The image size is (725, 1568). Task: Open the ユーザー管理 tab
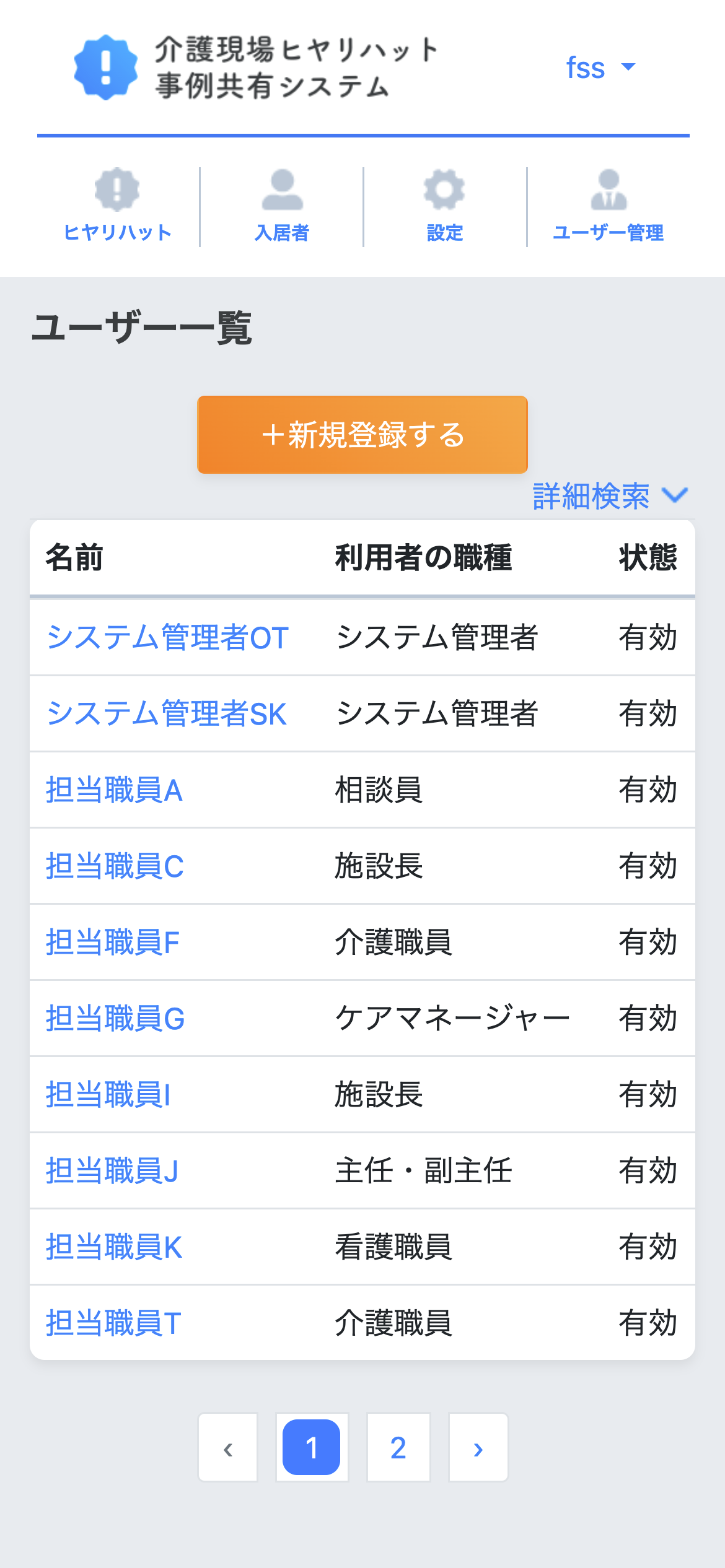click(609, 206)
